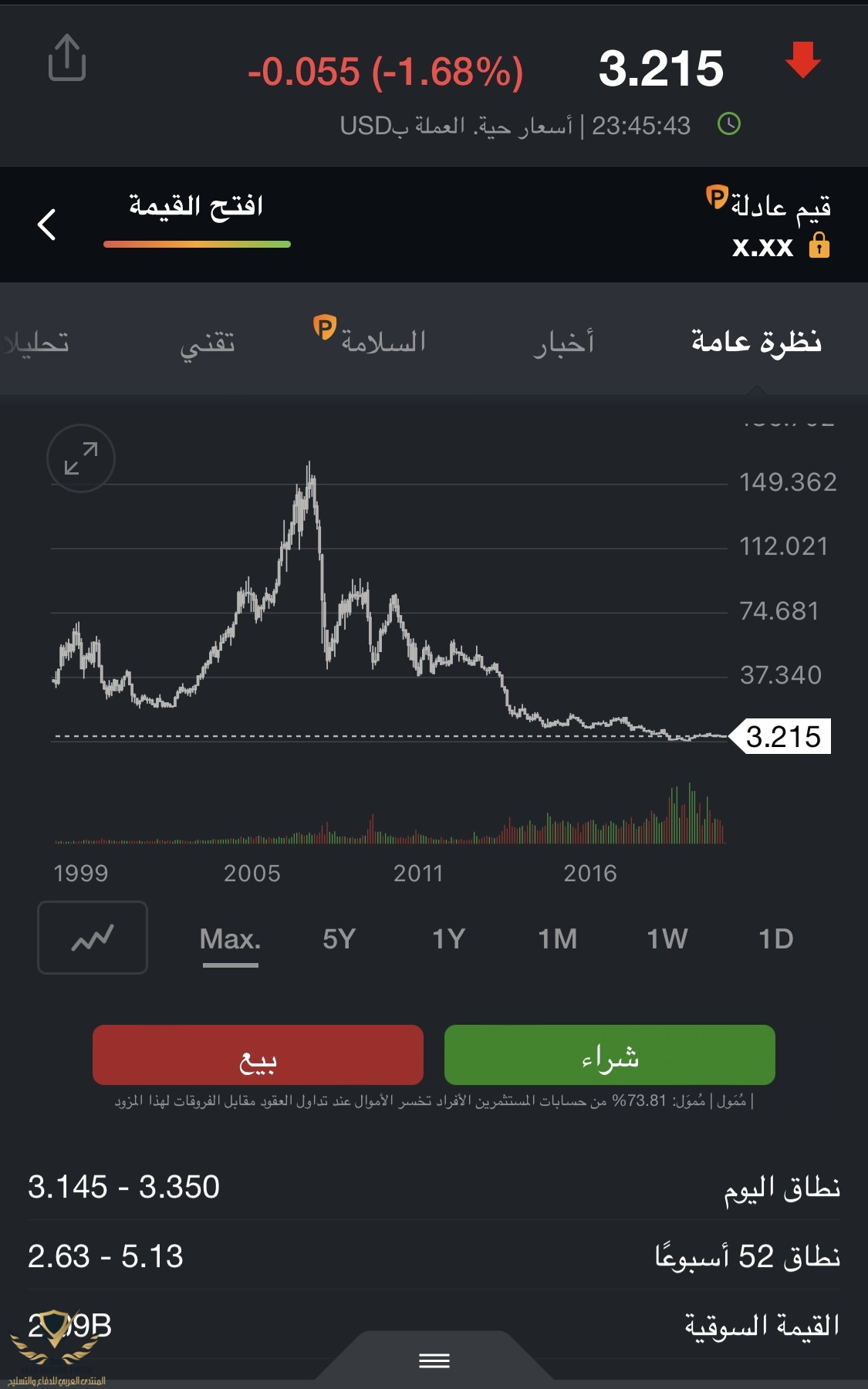Share this stock quote
Image resolution: width=868 pixels, height=1389 pixels.
(67, 58)
